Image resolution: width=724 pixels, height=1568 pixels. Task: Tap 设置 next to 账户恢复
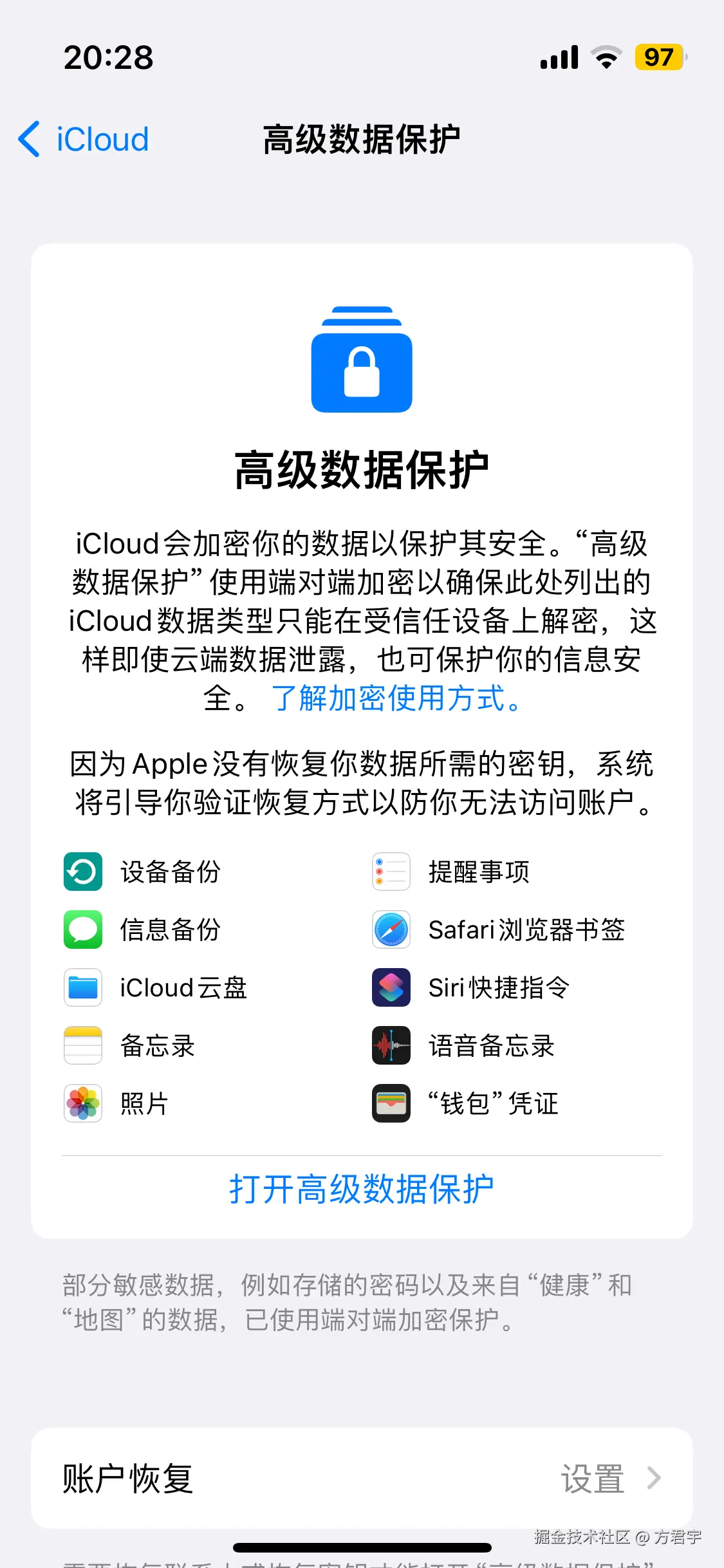click(592, 1478)
